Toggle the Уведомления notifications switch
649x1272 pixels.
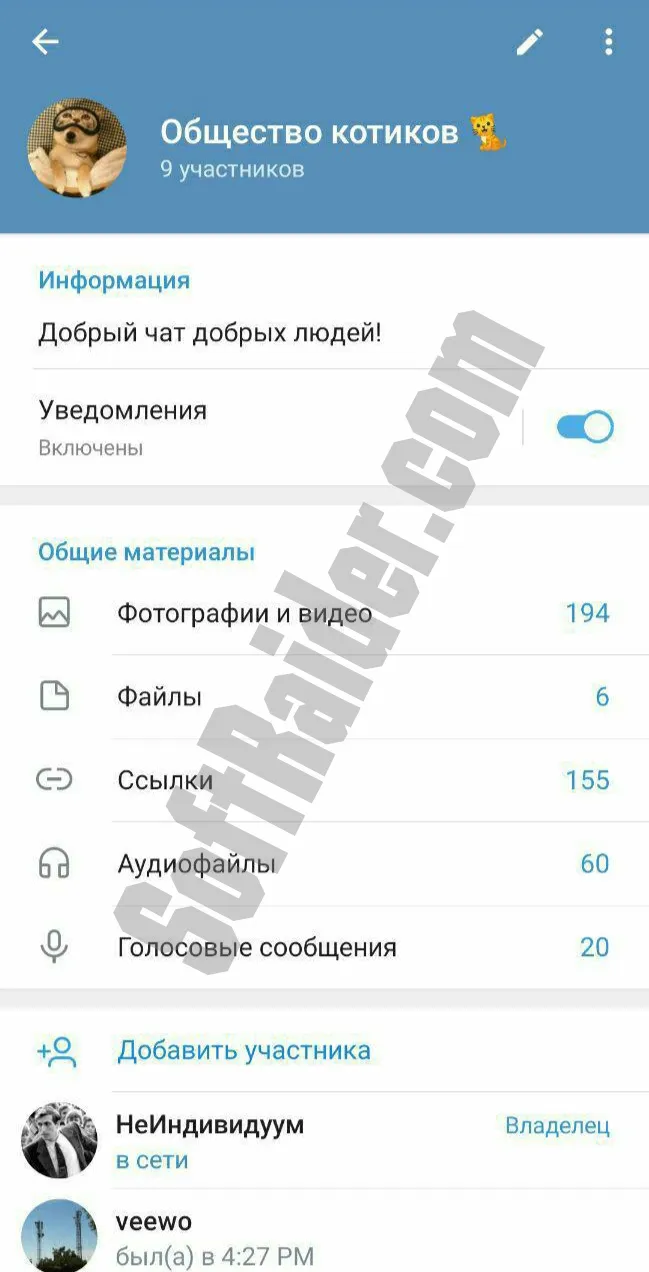coord(585,428)
